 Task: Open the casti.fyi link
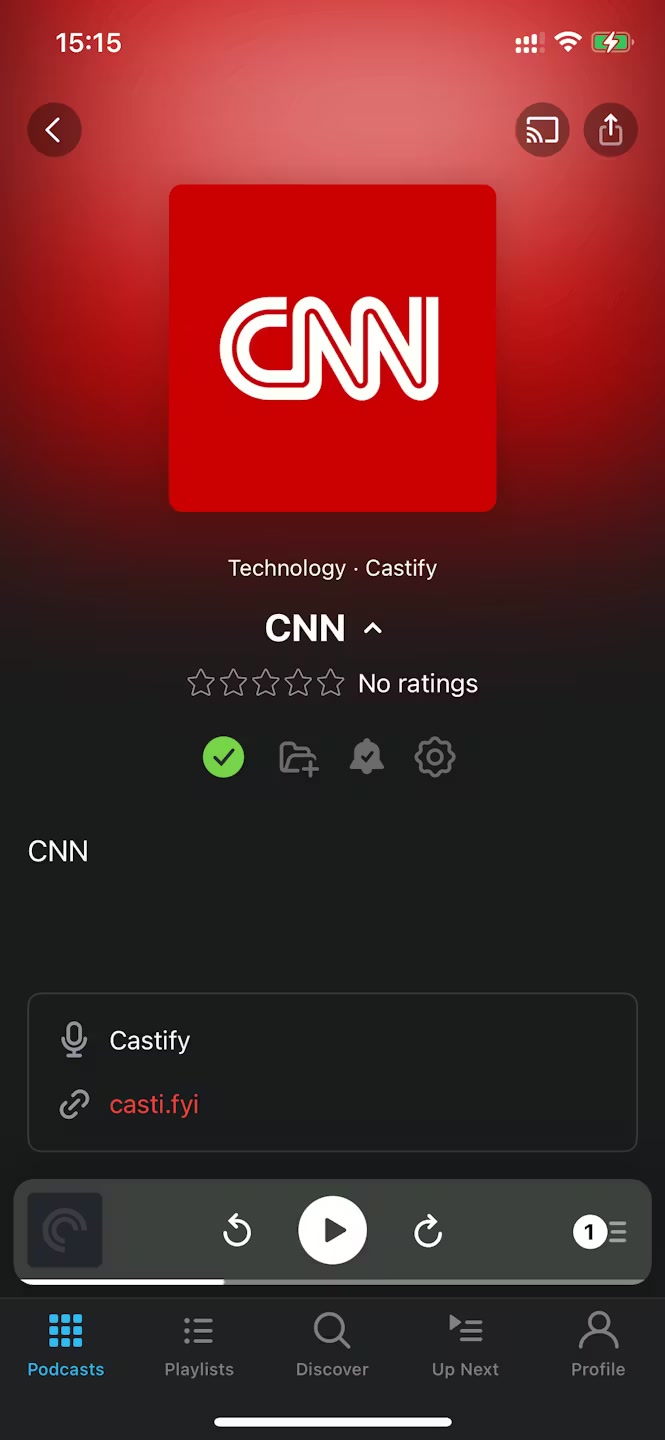coord(154,1105)
